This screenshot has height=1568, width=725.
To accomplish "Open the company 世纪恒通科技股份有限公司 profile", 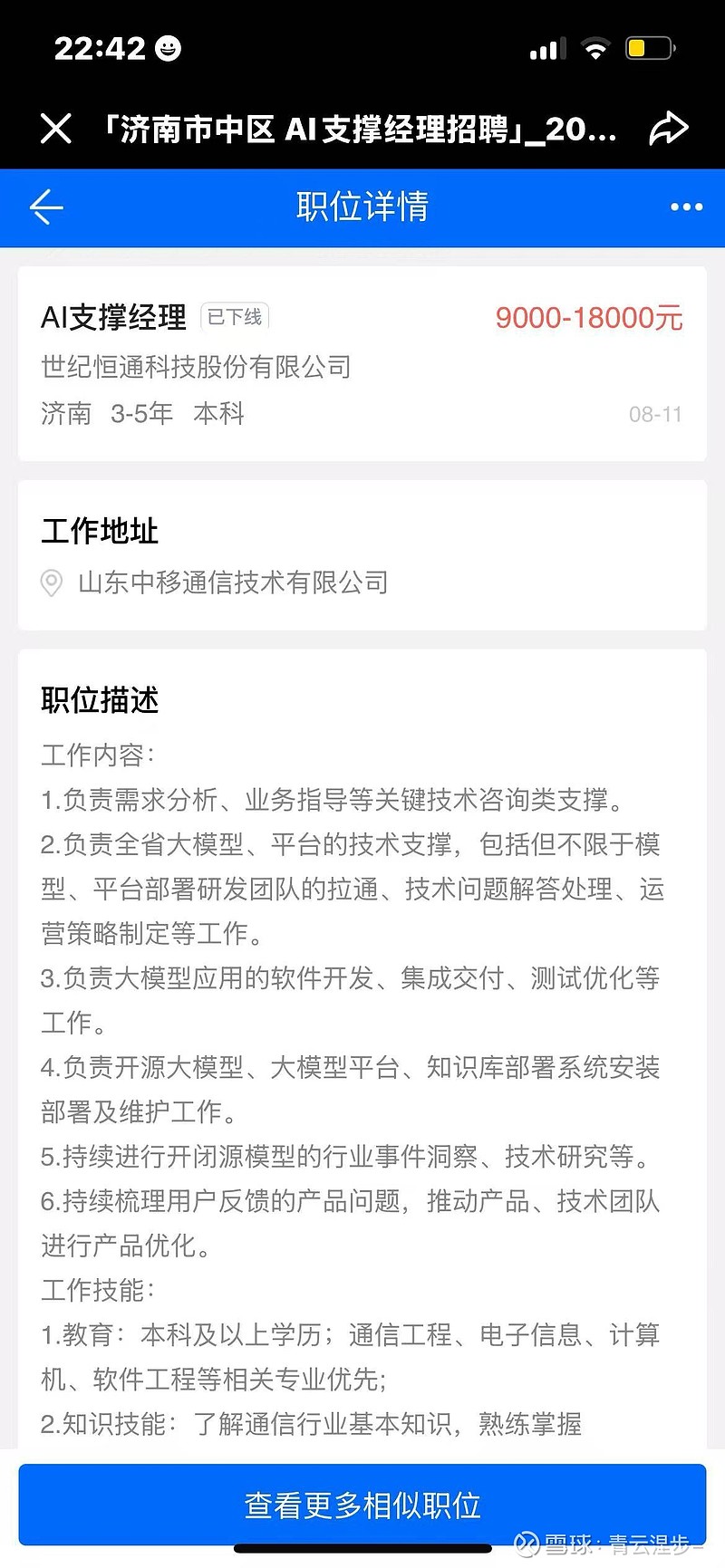I will (x=196, y=368).
